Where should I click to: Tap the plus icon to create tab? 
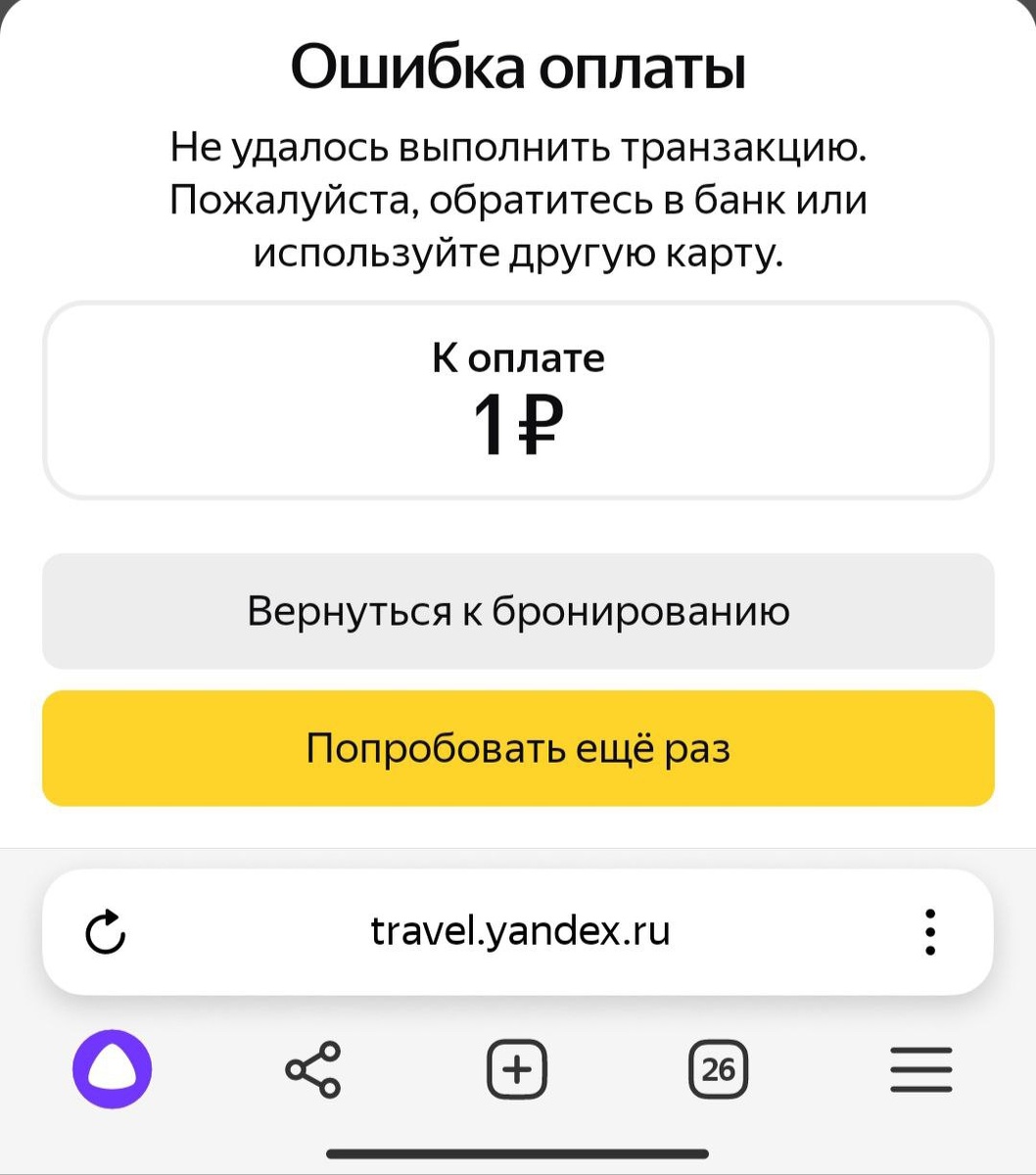[517, 1069]
